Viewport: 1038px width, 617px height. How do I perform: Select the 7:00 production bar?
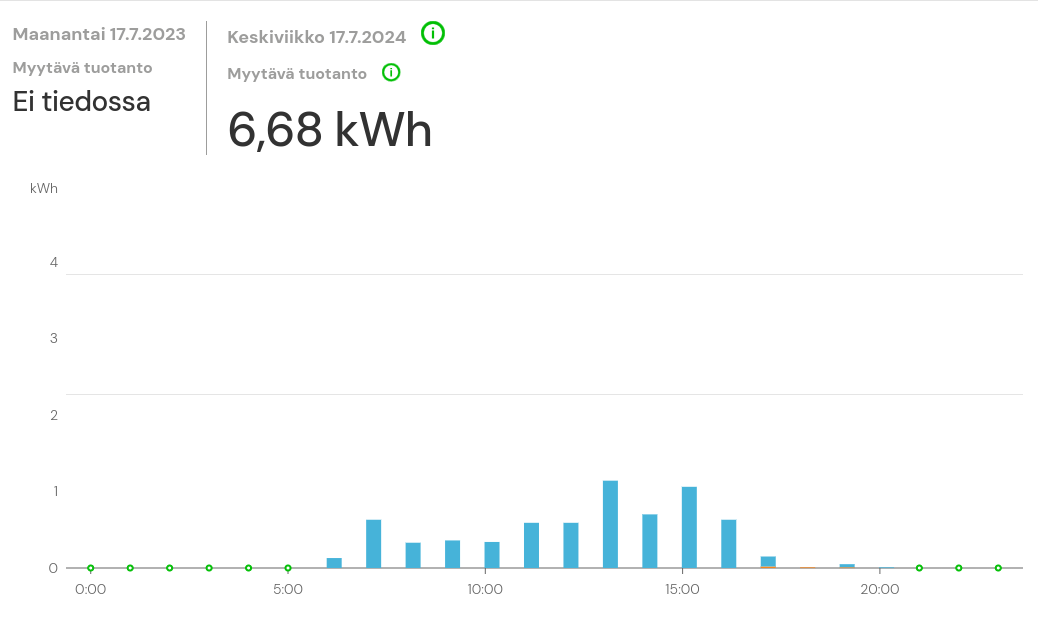374,543
